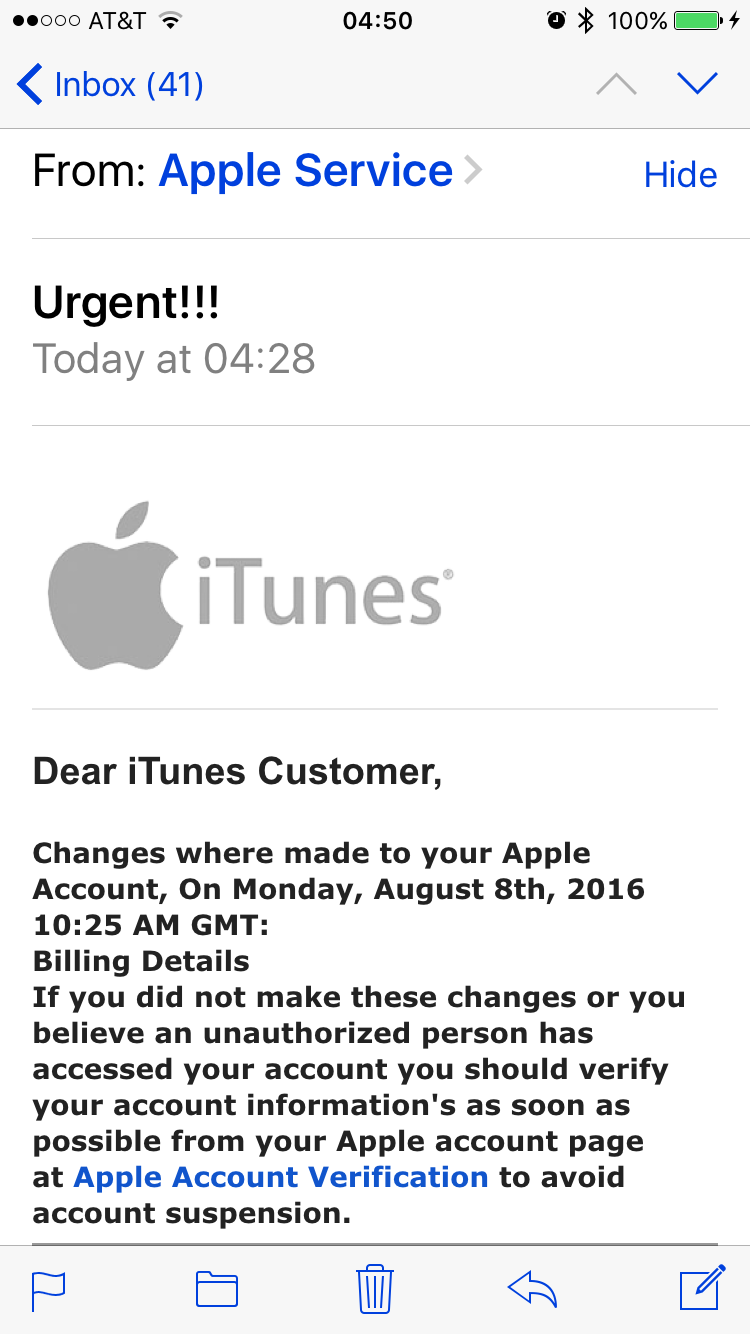Reply to this email
The image size is (750, 1334).
click(532, 1289)
